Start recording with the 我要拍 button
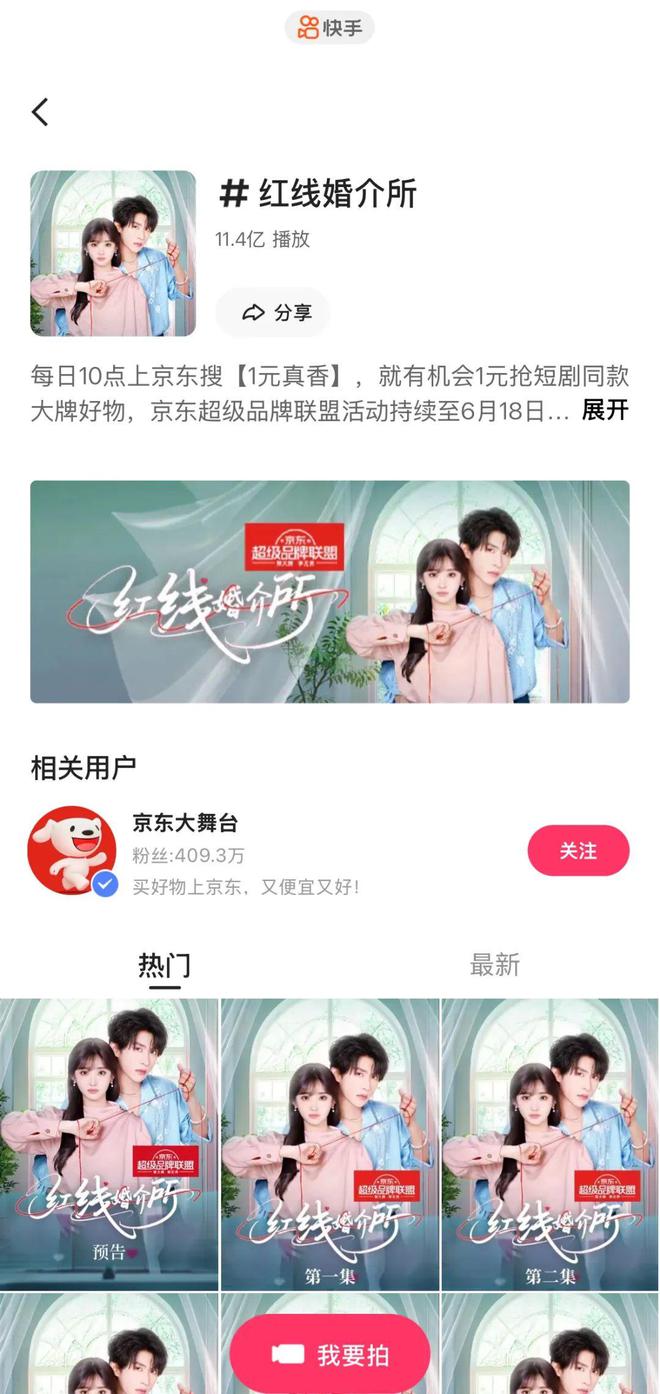660x1394 pixels. pyautogui.click(x=330, y=1355)
